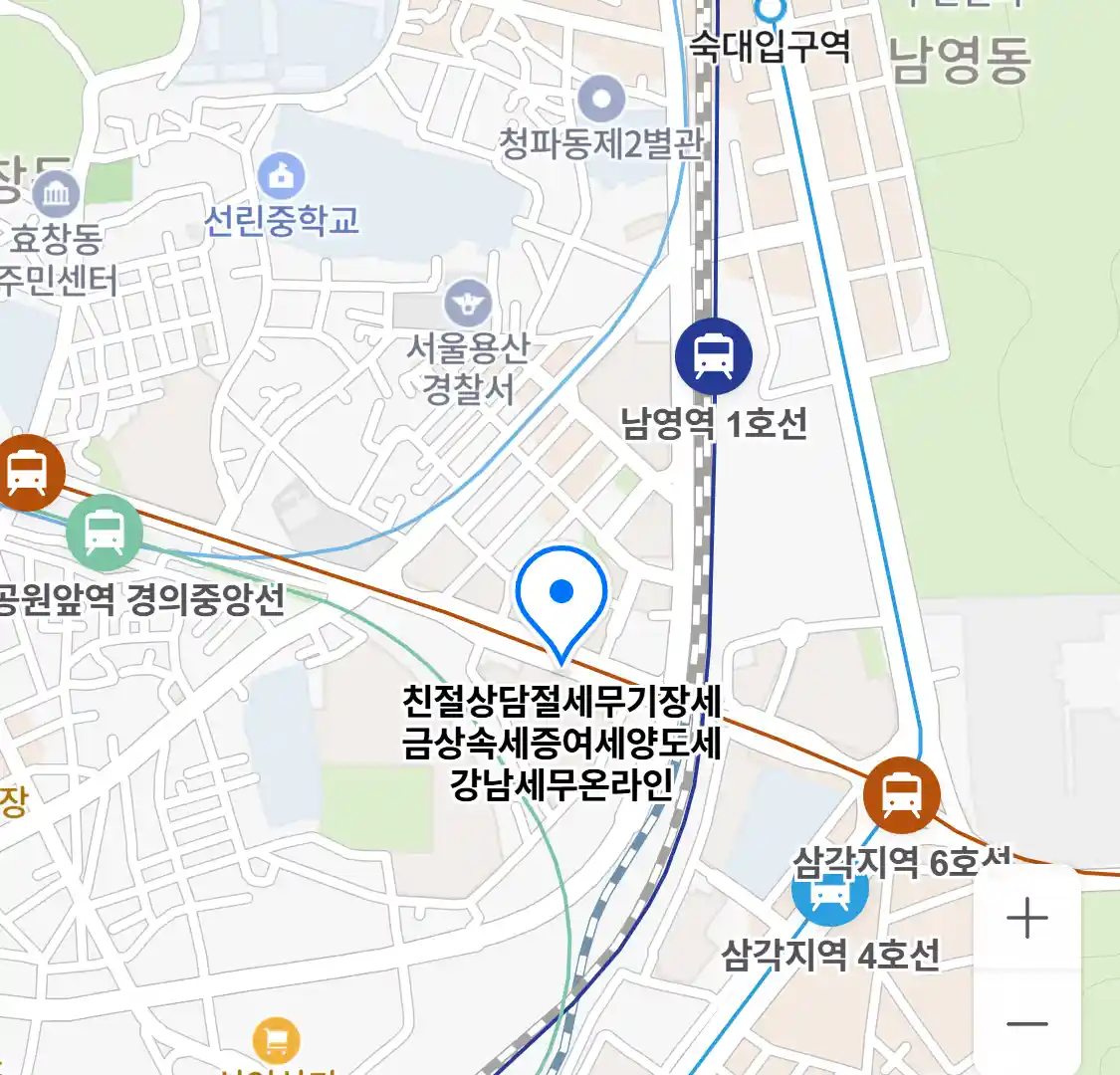Viewport: 1120px width, 1075px height.
Task: Select the 삼각지역 6호선 station icon
Action: [901, 794]
